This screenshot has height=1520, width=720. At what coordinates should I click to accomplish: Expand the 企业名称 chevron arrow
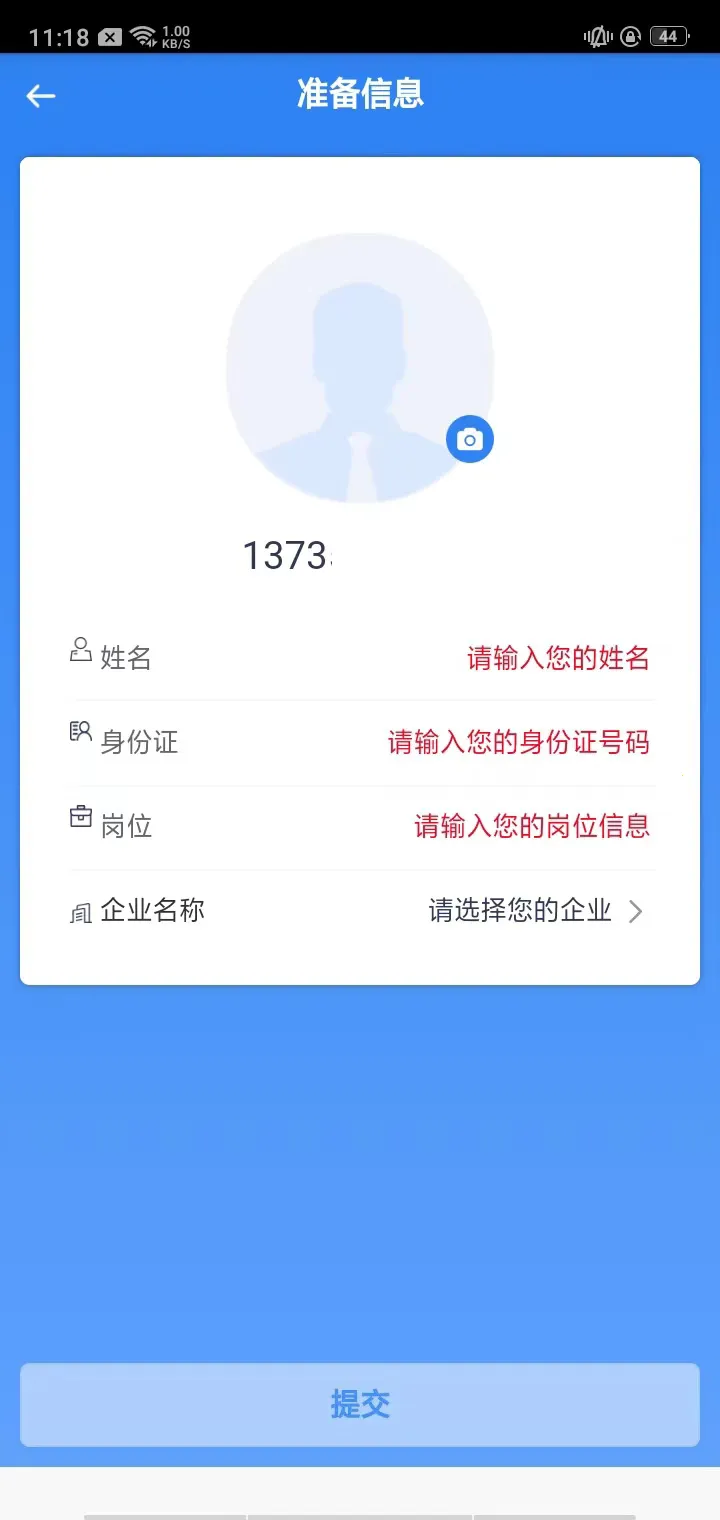(636, 911)
